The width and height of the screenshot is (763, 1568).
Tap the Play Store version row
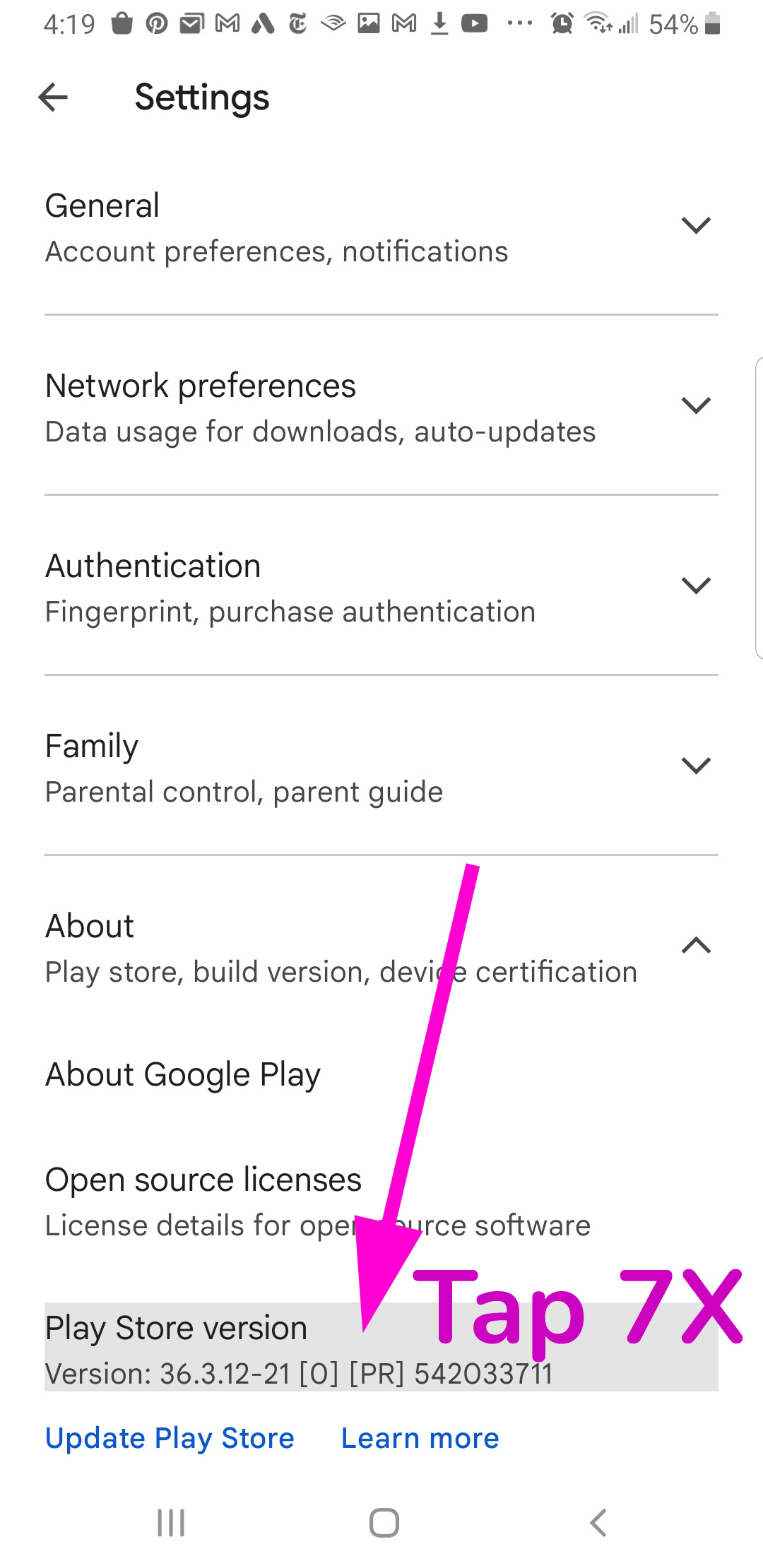coord(381,1347)
